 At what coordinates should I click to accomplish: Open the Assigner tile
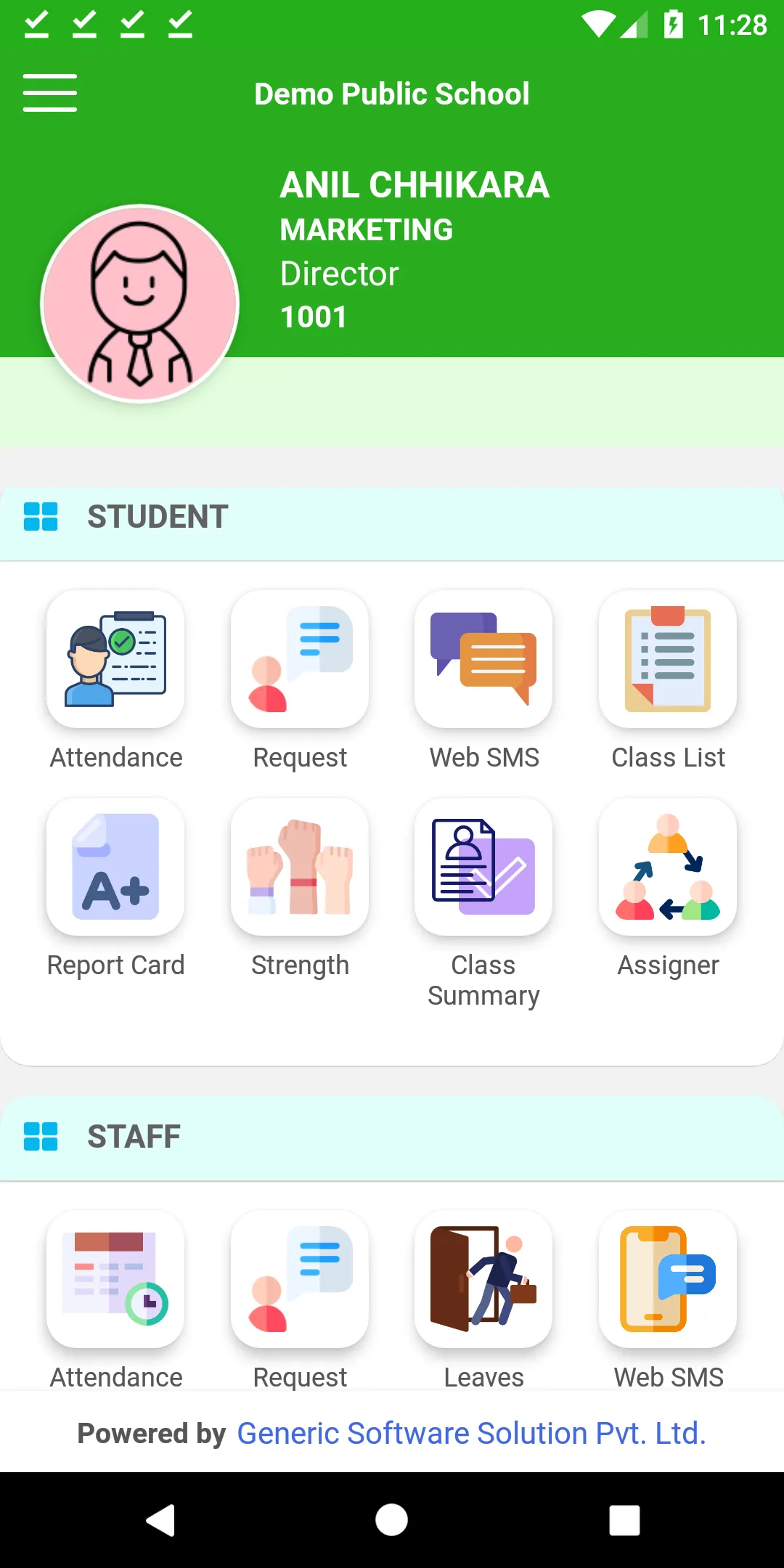pyautogui.click(x=668, y=867)
